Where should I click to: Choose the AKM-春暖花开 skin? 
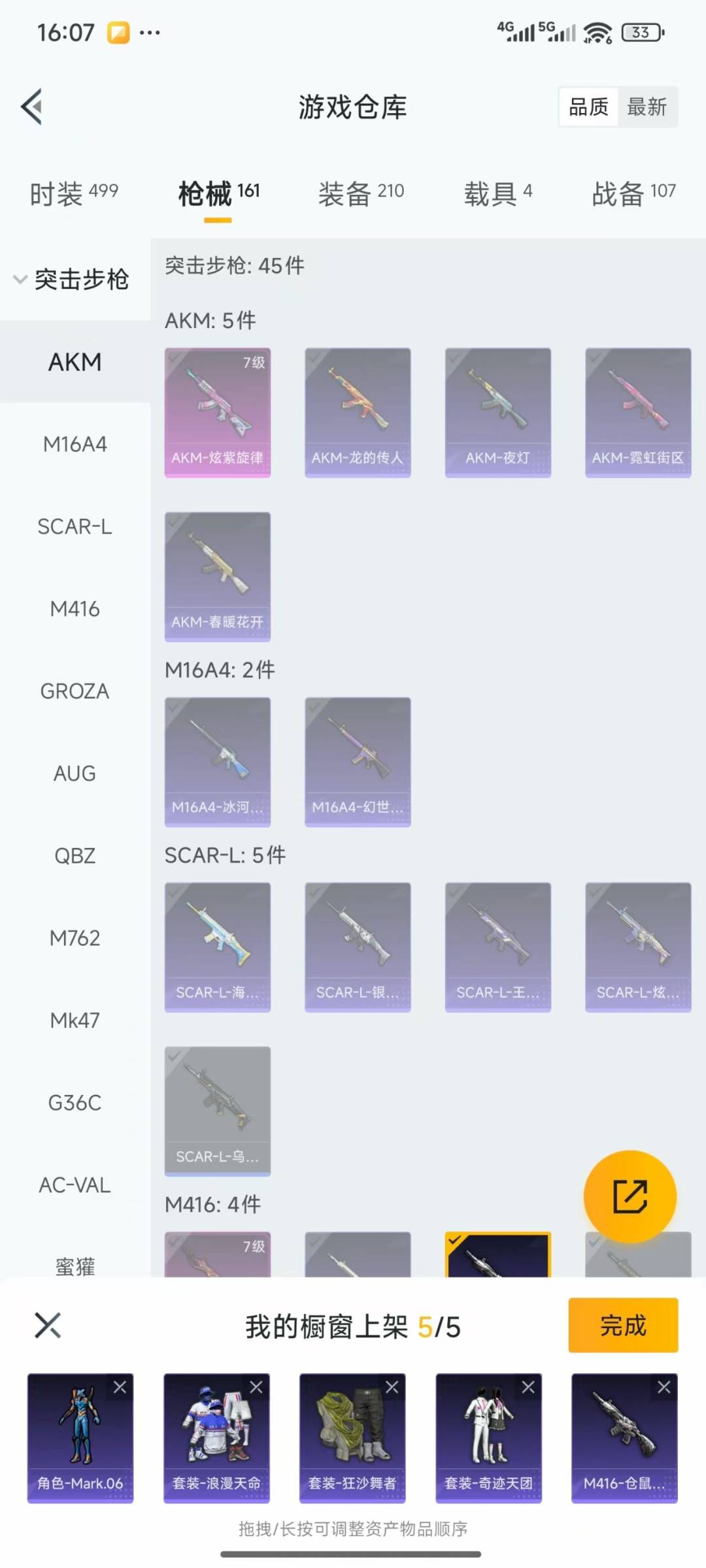click(218, 577)
